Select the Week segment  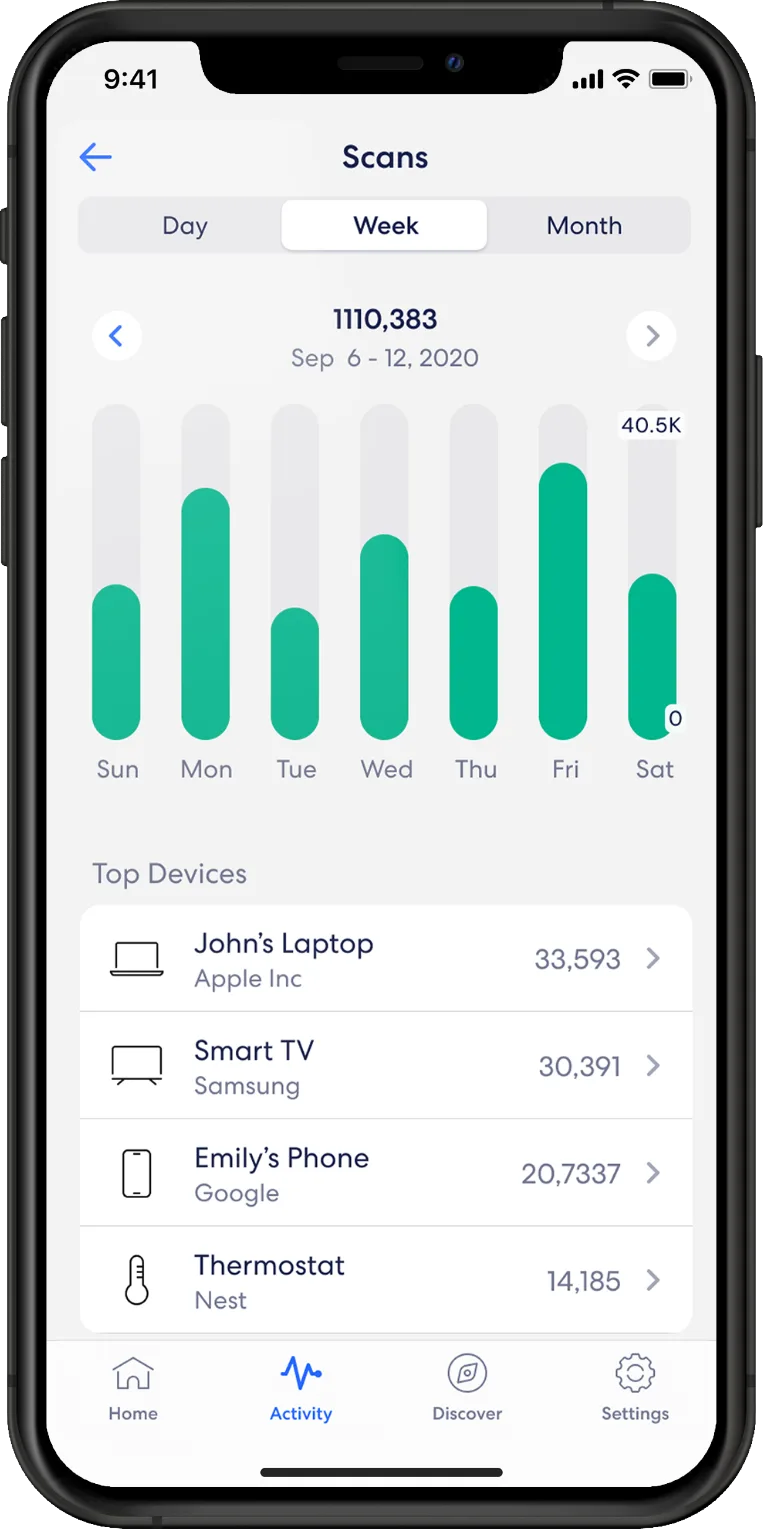coord(385,226)
